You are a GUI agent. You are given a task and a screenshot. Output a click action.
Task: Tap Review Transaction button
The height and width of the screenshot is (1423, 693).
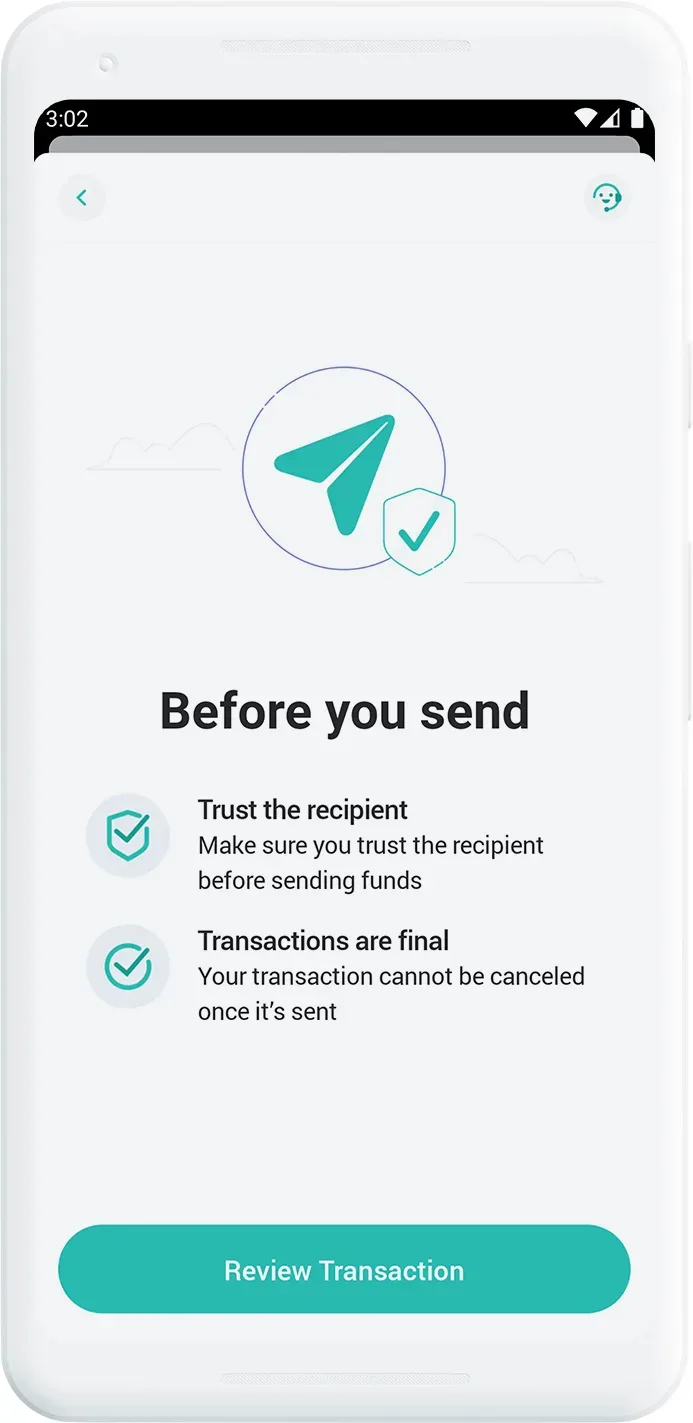click(x=344, y=1270)
